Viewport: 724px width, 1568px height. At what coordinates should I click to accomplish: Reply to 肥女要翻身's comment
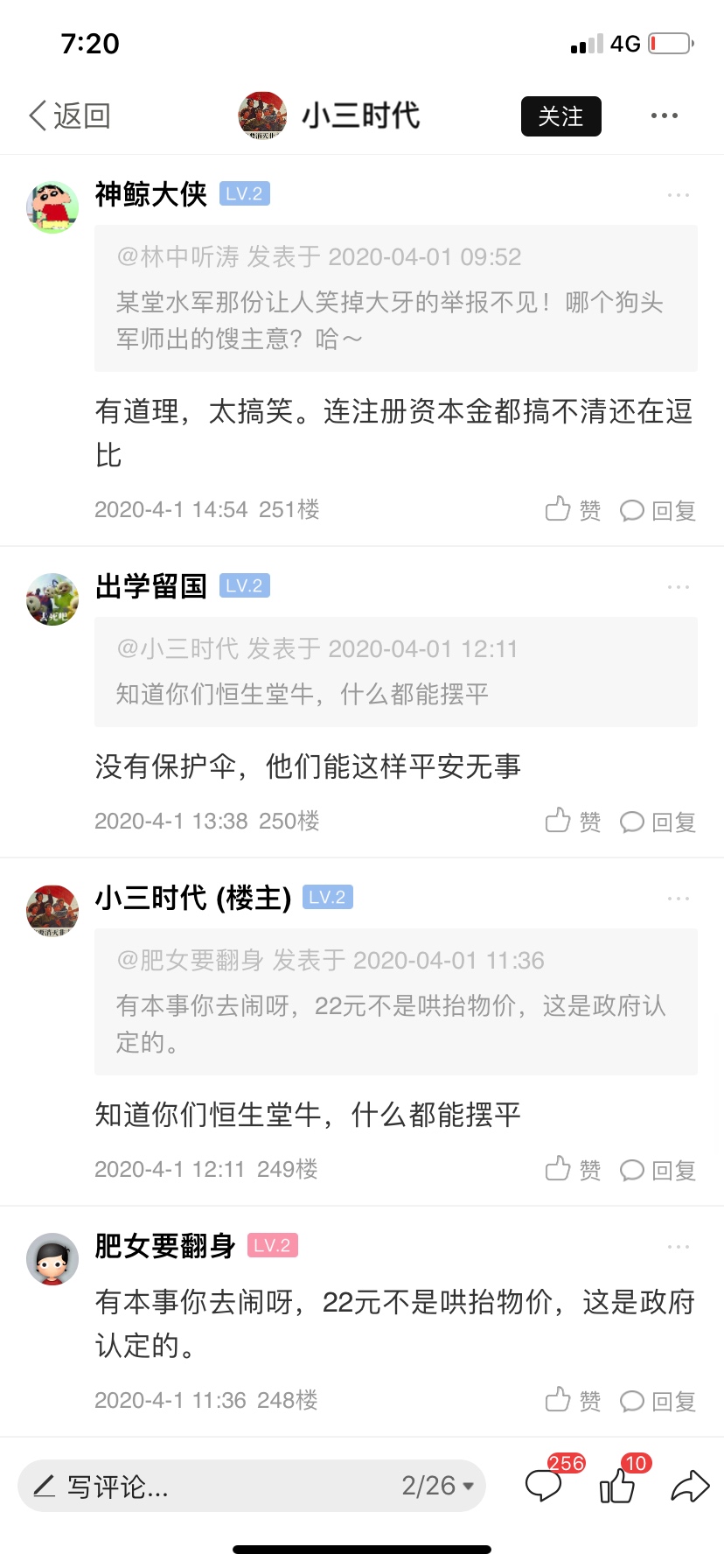pyautogui.click(x=658, y=1401)
